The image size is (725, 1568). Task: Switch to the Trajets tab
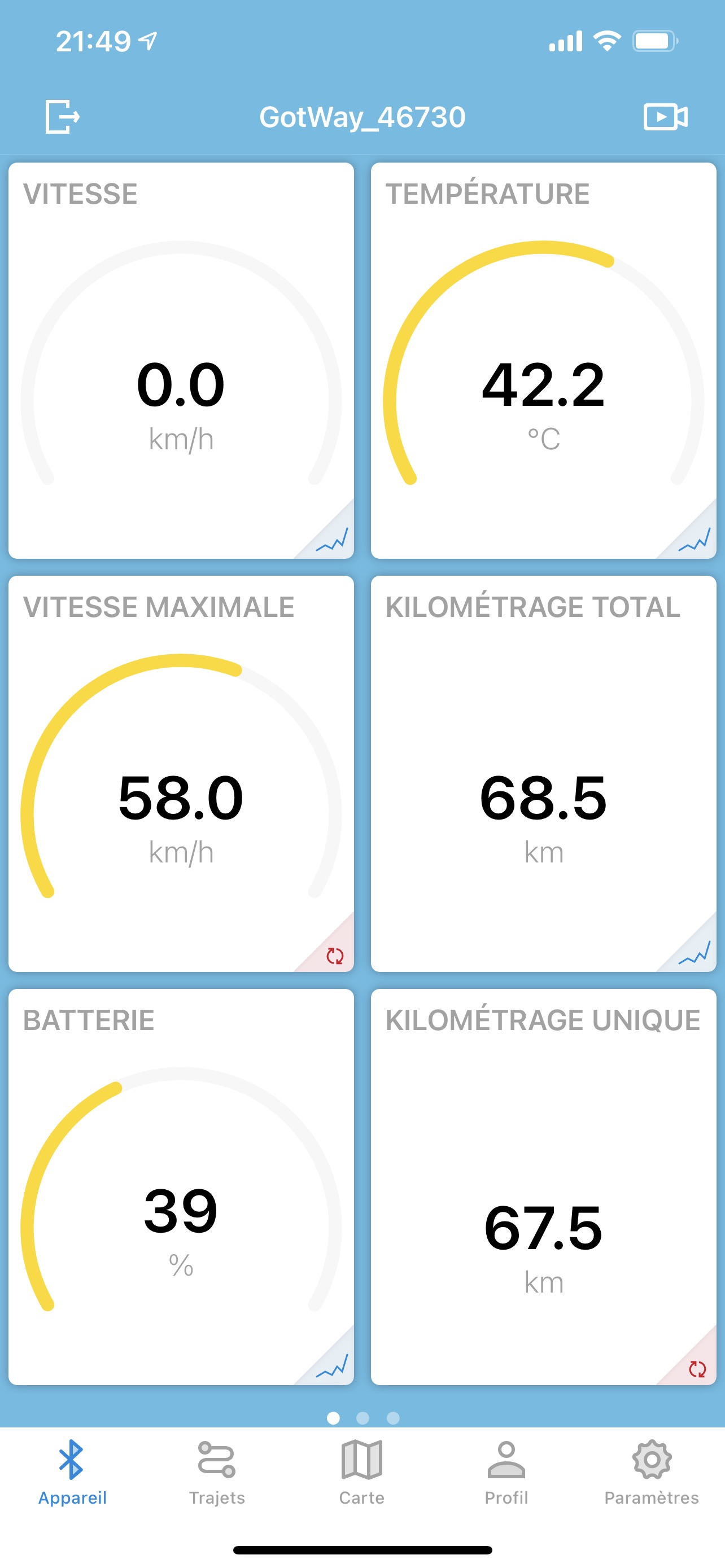click(217, 1473)
